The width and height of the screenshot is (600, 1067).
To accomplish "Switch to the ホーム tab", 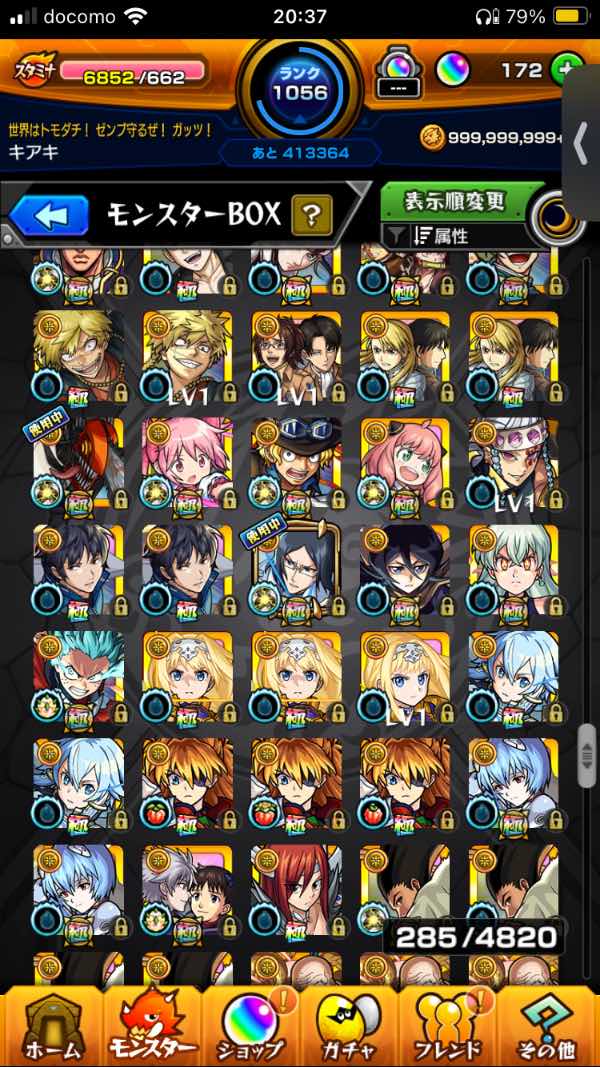I will 50,1025.
